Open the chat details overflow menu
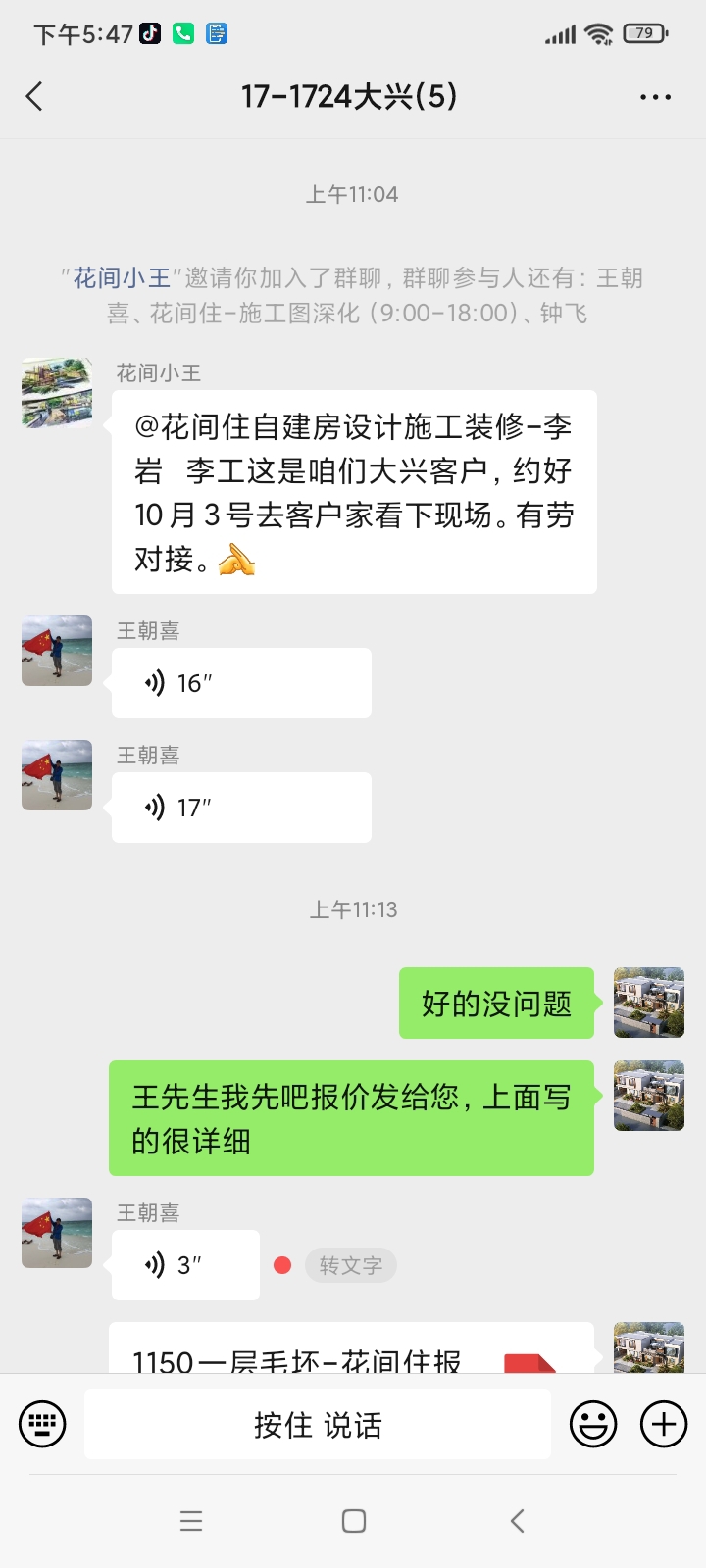This screenshot has height=1568, width=706. click(x=655, y=97)
